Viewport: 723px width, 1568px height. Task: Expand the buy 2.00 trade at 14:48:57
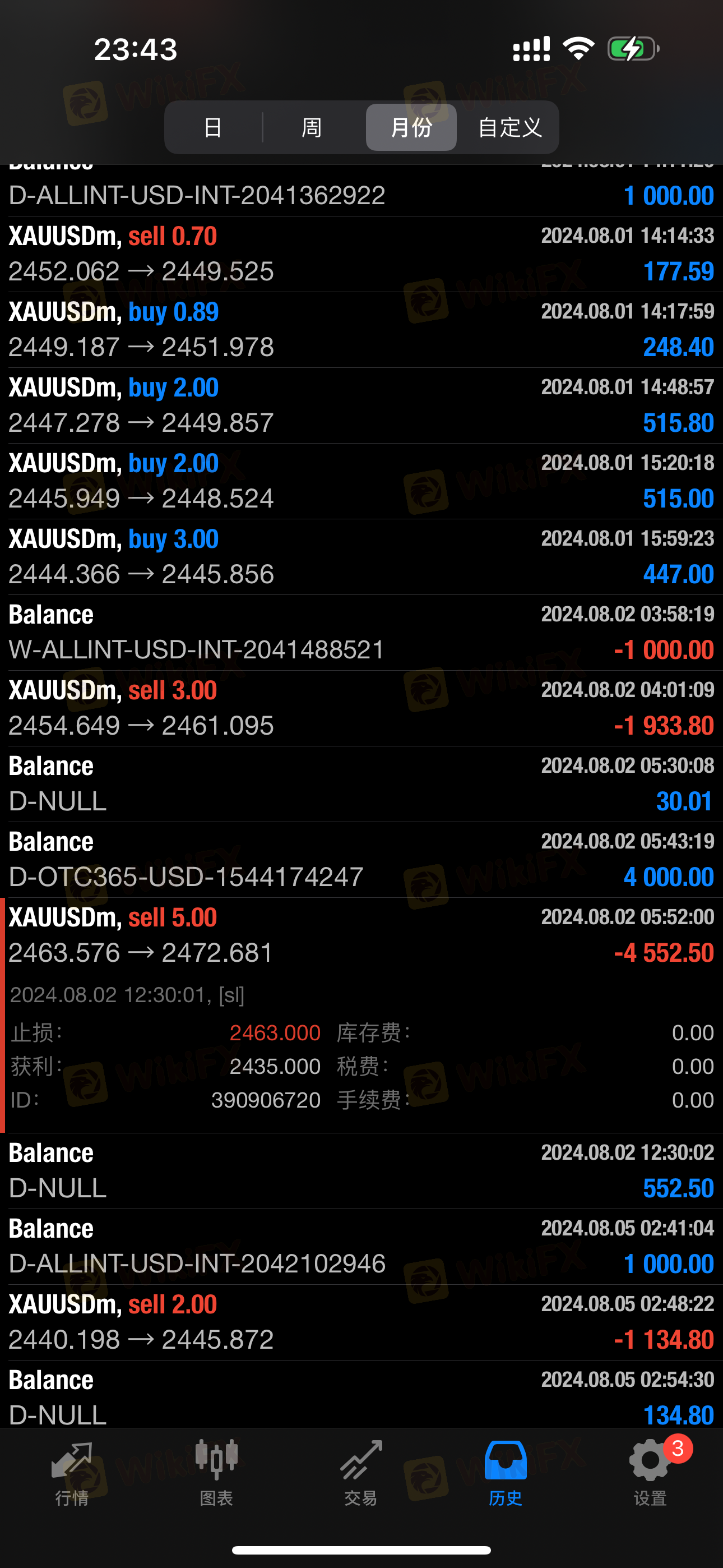361,405
